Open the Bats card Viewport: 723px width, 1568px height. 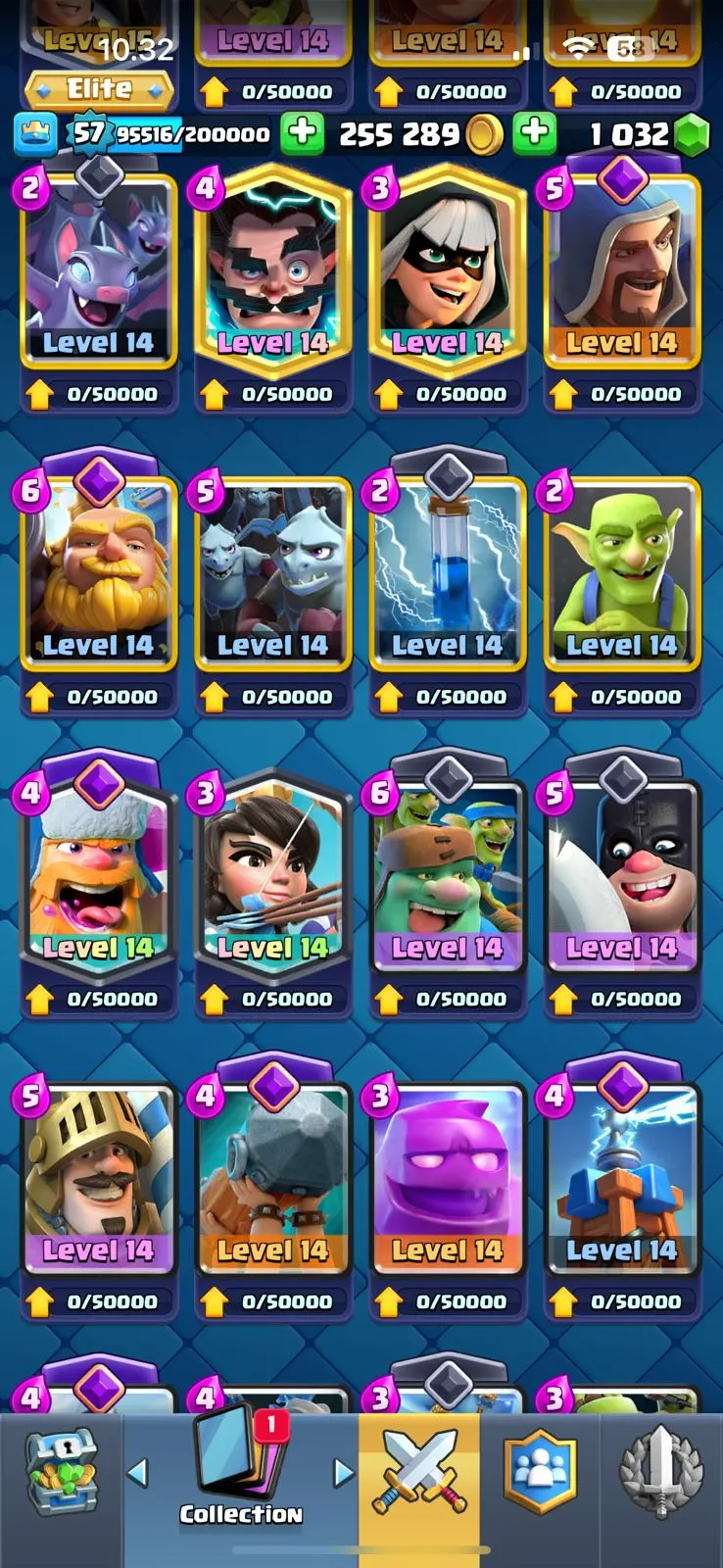(x=98, y=274)
